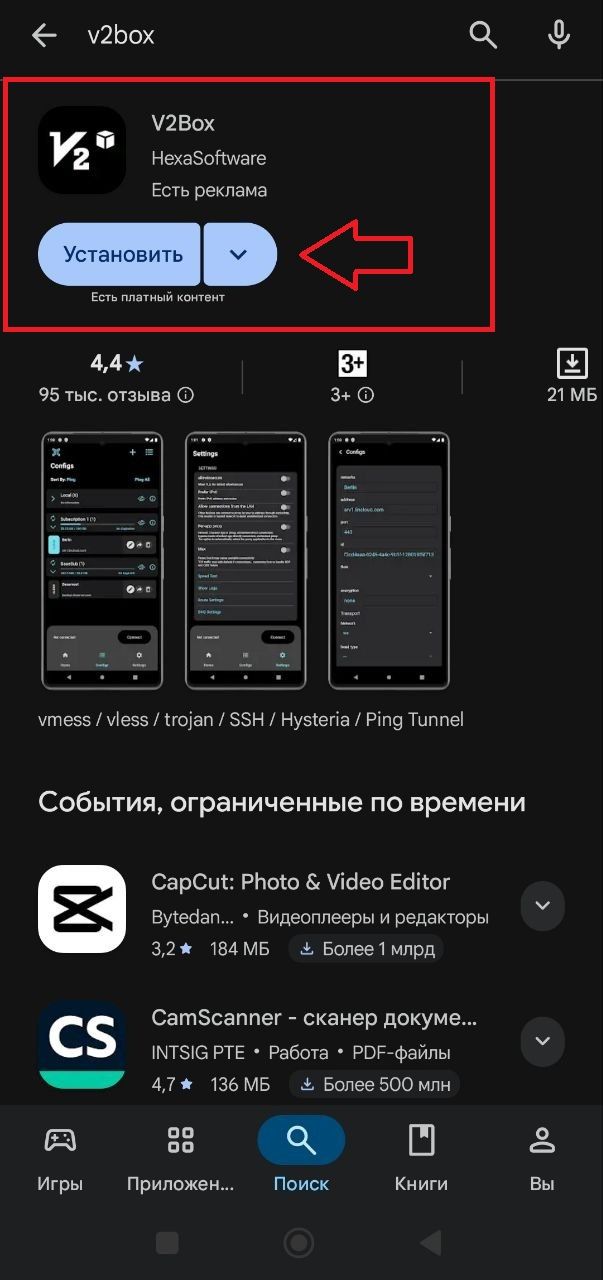The image size is (603, 1280).
Task: Open search via the magnifier icon
Action: 483,36
